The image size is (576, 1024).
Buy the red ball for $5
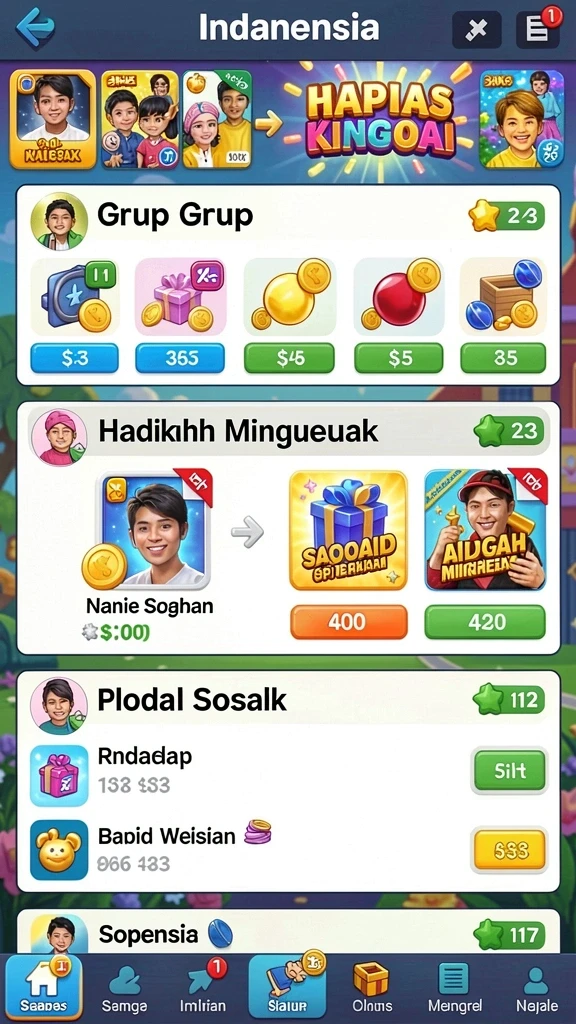(398, 358)
